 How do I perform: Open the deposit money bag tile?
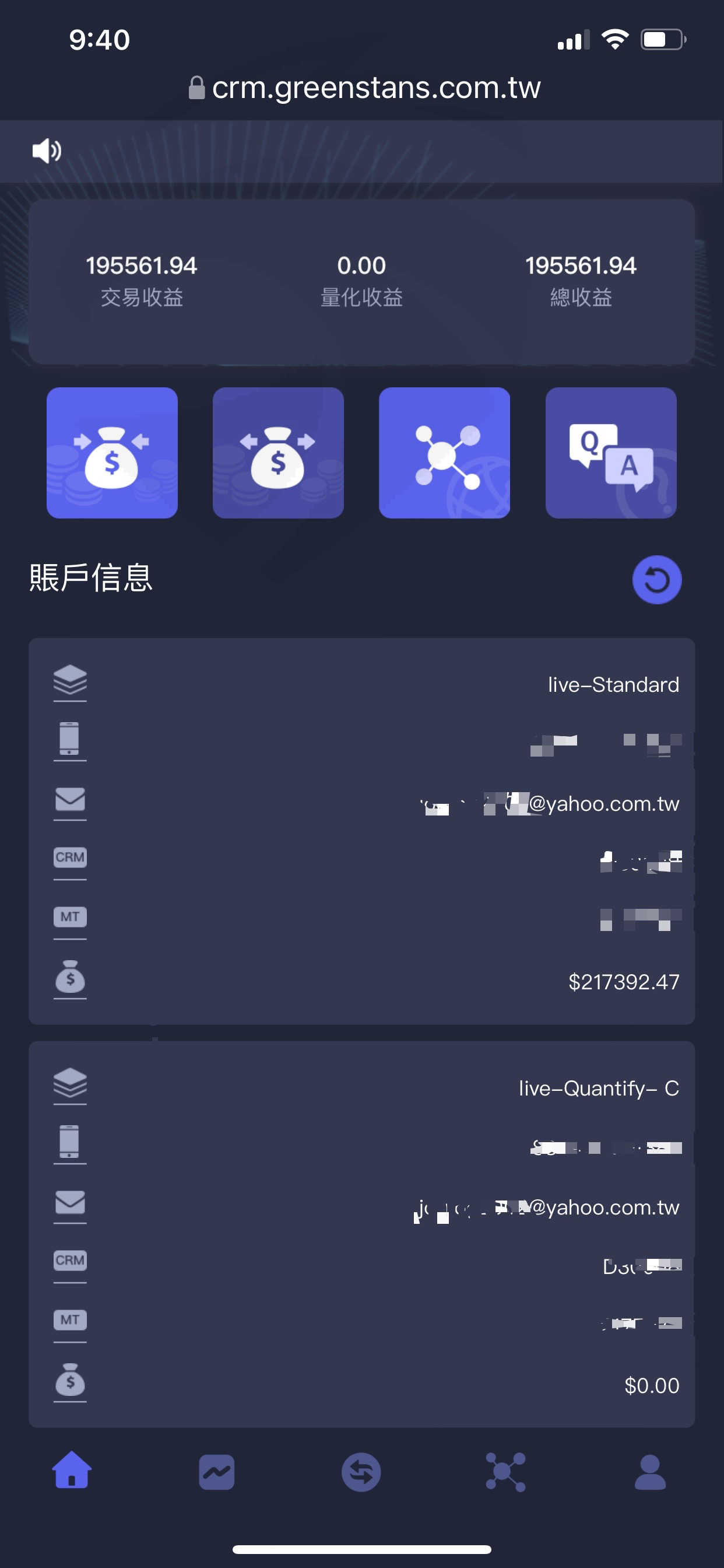tap(112, 453)
